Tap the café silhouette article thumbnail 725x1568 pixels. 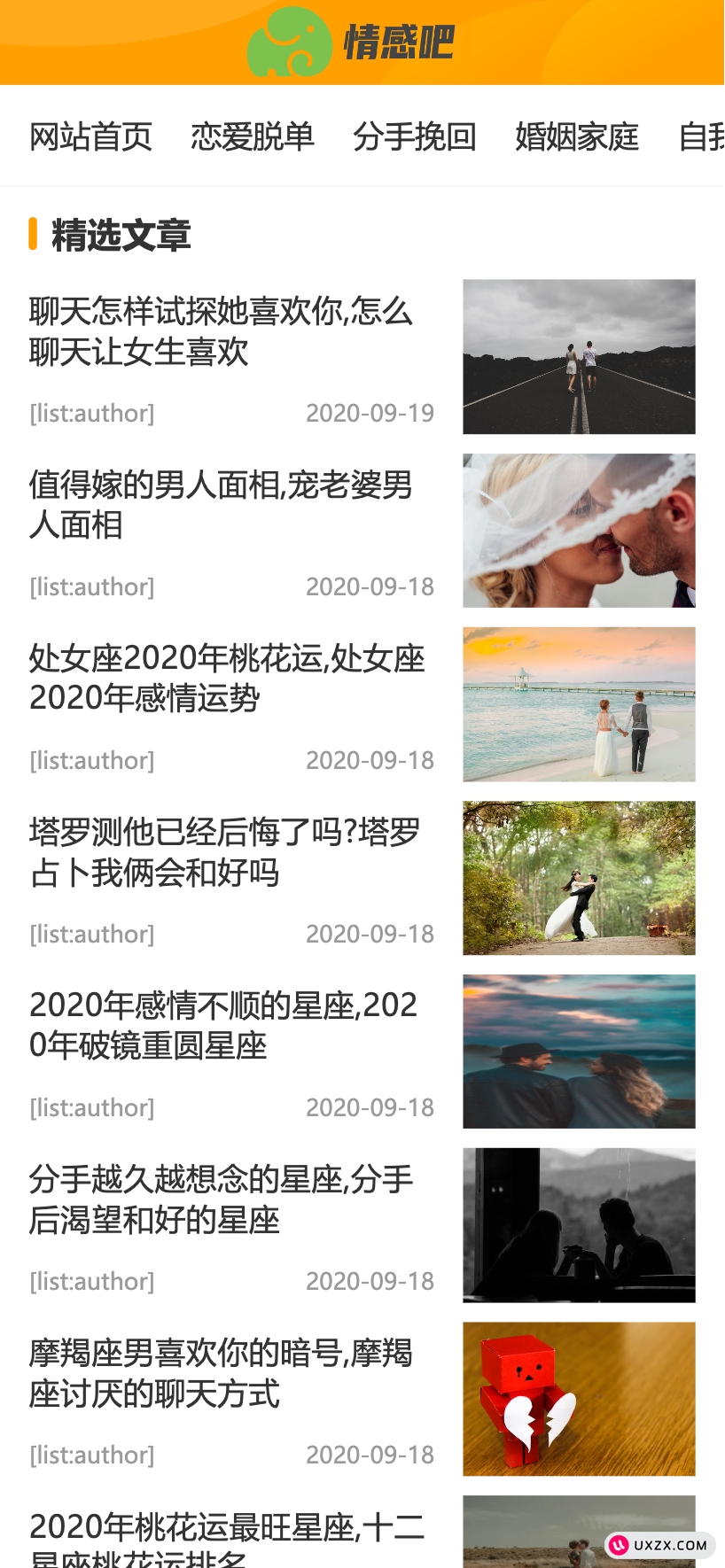579,1225
